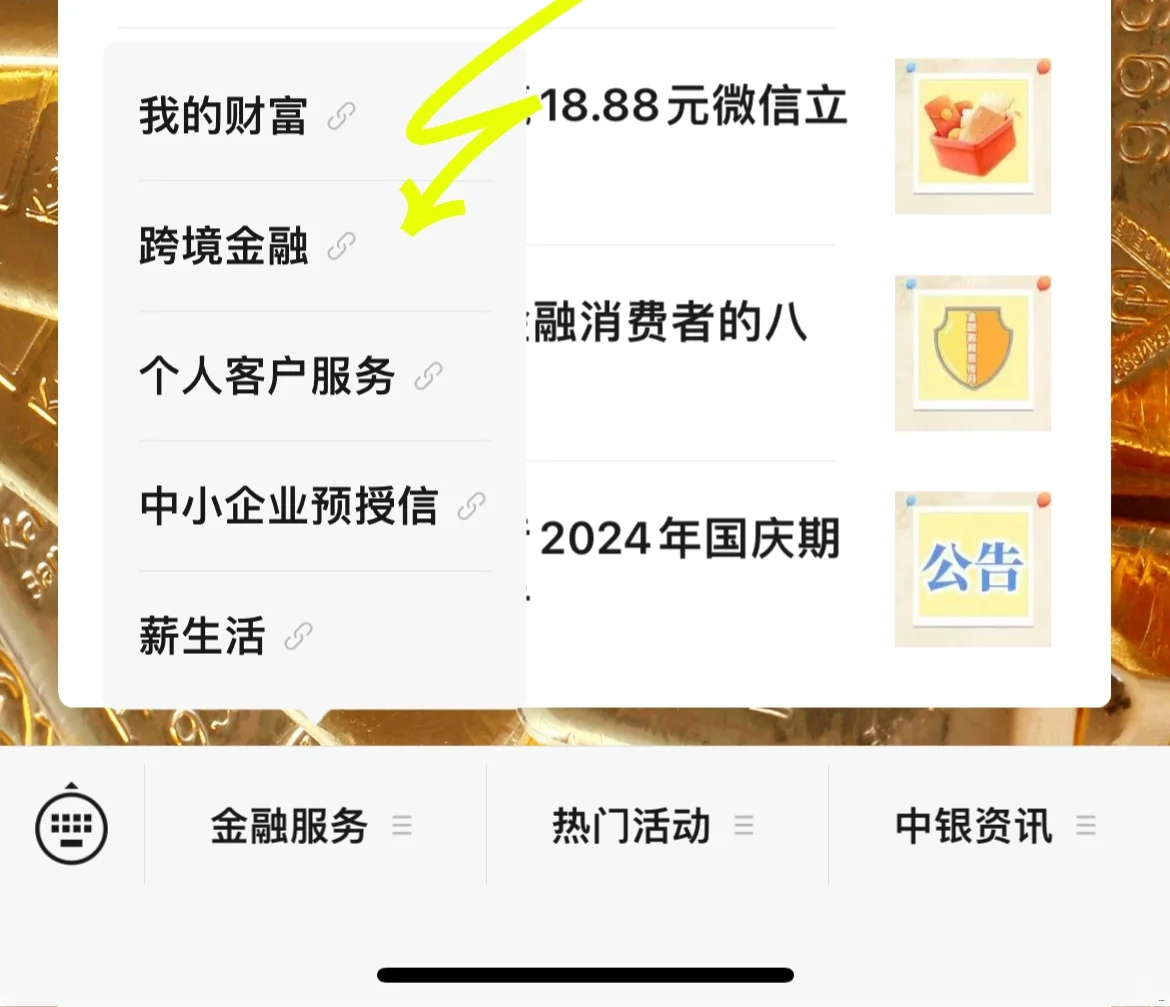This screenshot has height=1007, width=1170.
Task: Choose 中小企业预授信 from the list
Action: point(311,507)
